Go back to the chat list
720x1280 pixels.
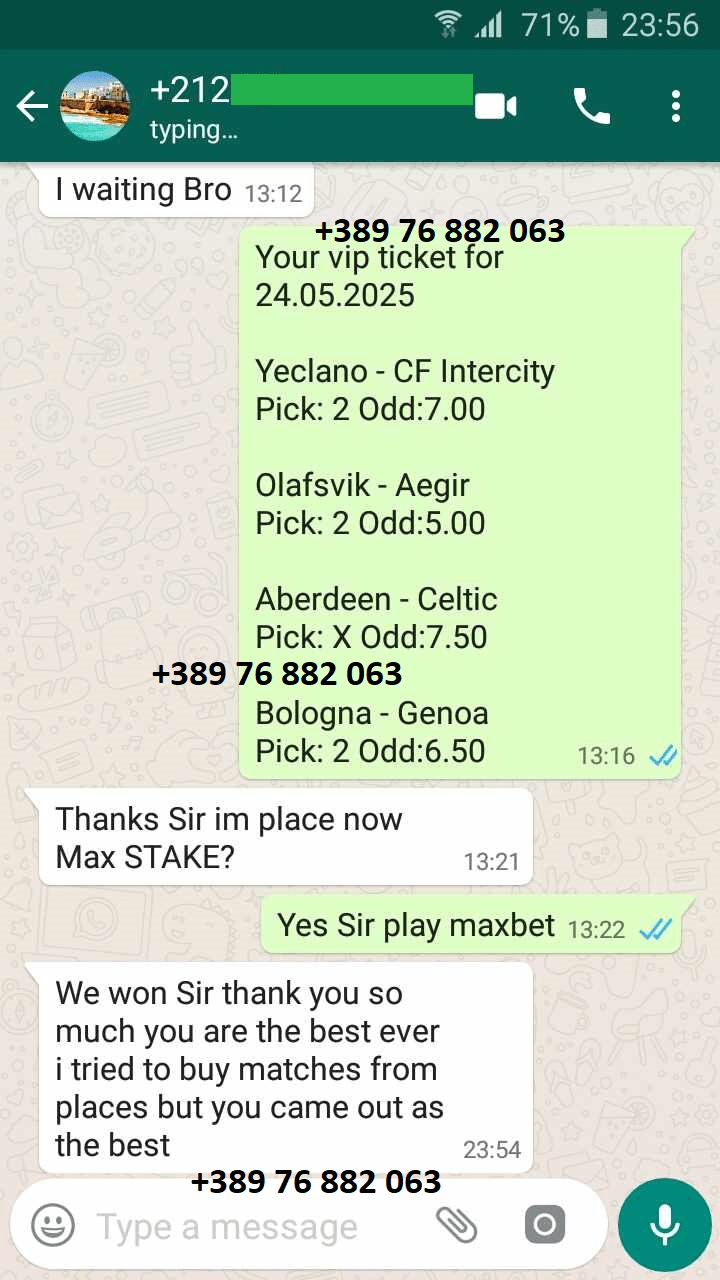click(32, 106)
